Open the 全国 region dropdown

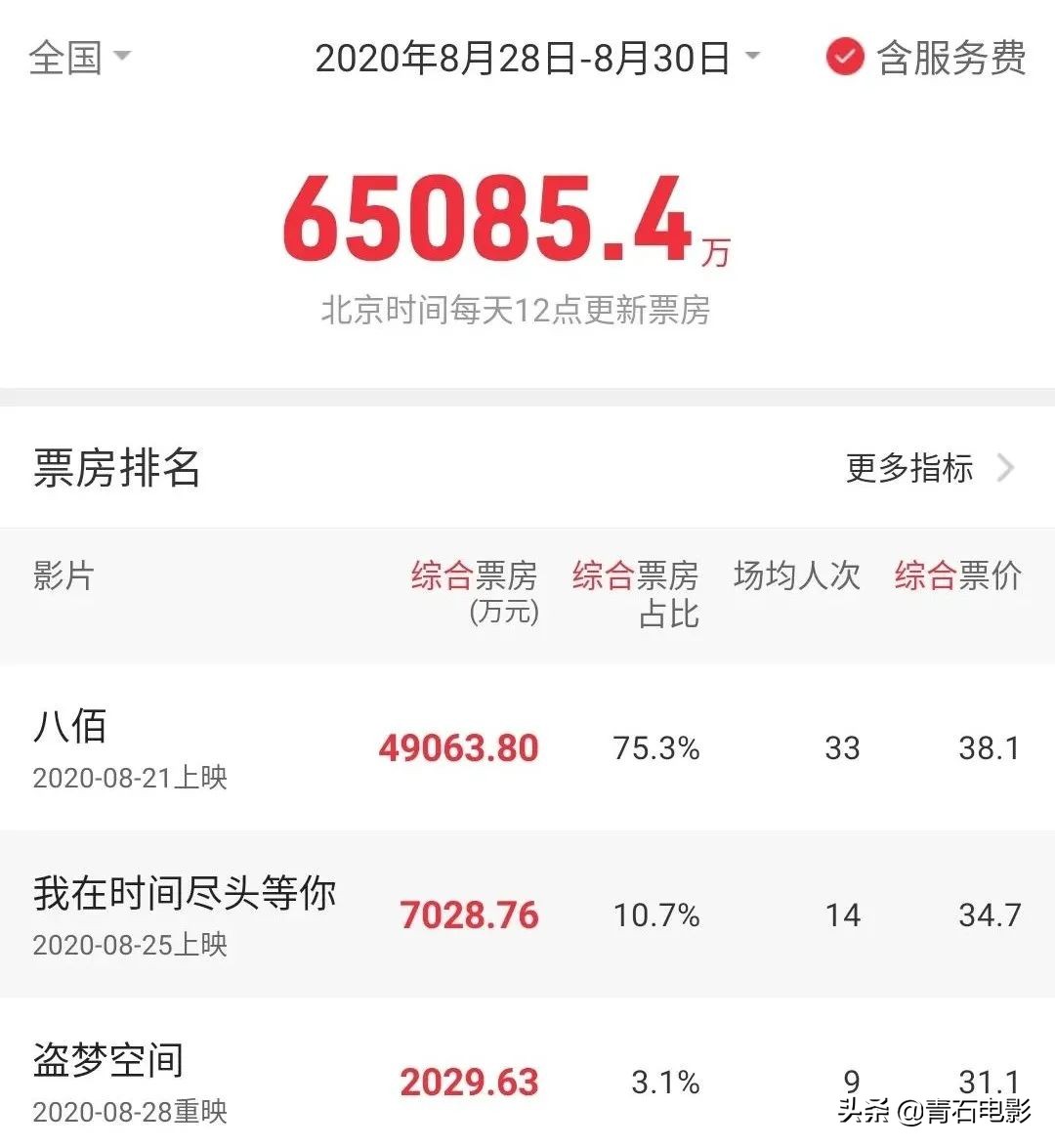pos(78,57)
